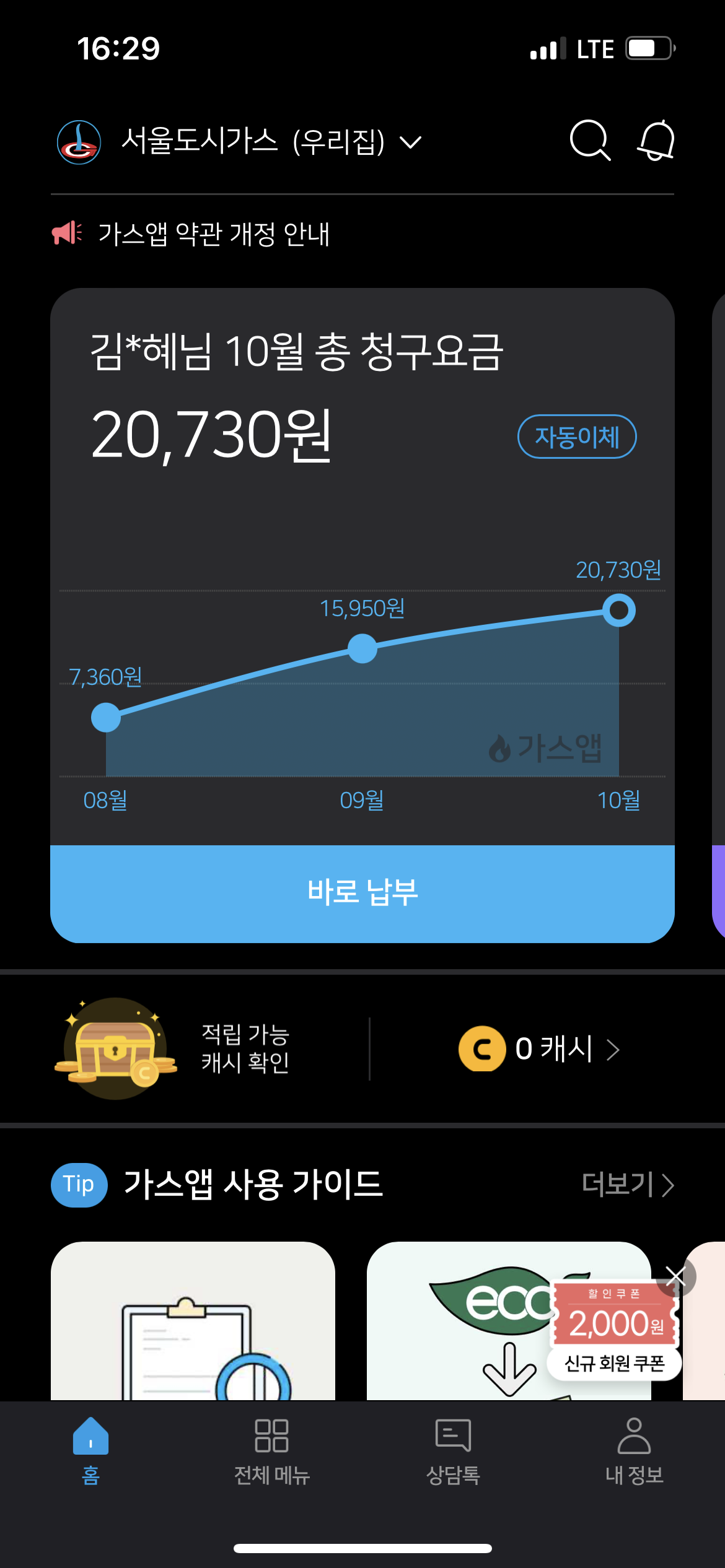The image size is (725, 1568).
Task: Switch to the 홈 tab
Action: tap(90, 1450)
